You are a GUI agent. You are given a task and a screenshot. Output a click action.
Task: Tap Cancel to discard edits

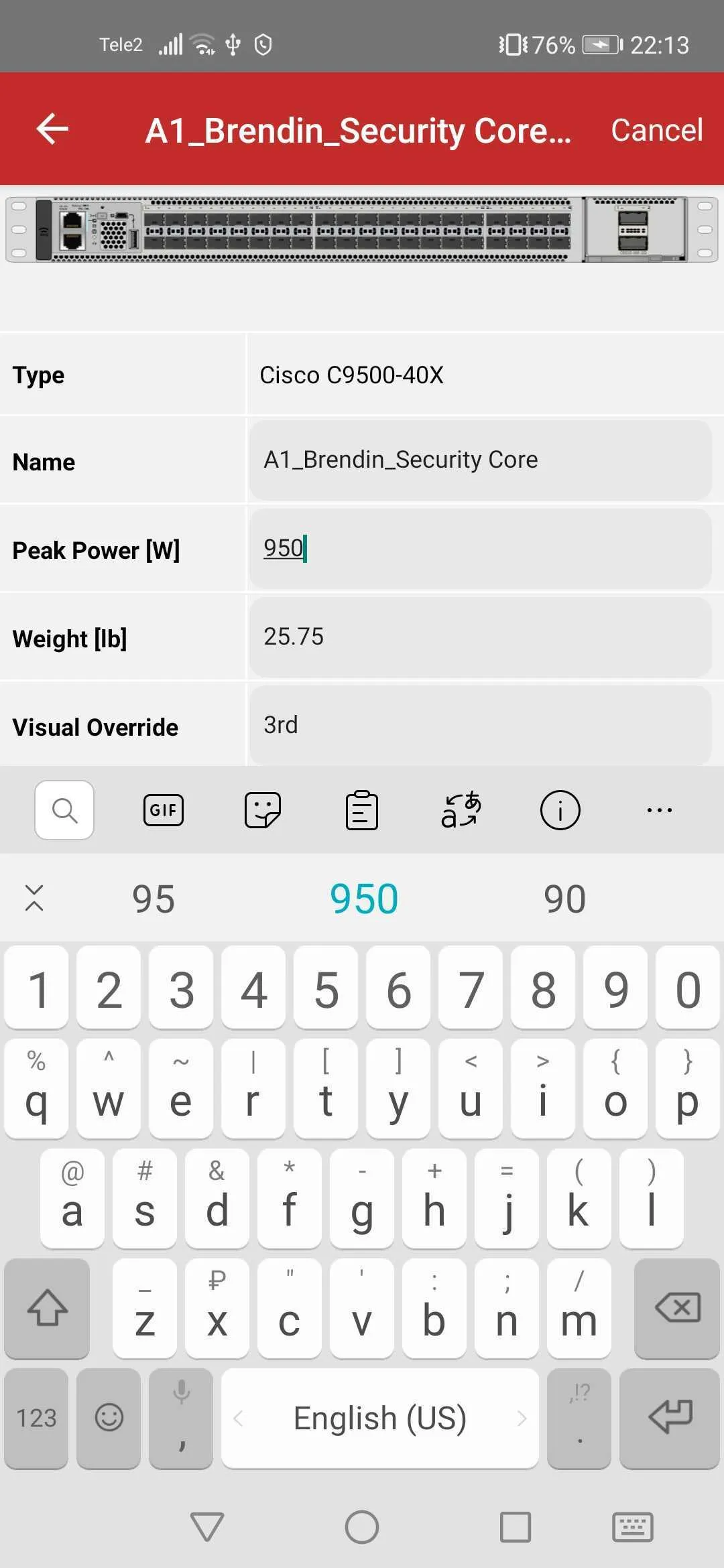click(x=656, y=130)
